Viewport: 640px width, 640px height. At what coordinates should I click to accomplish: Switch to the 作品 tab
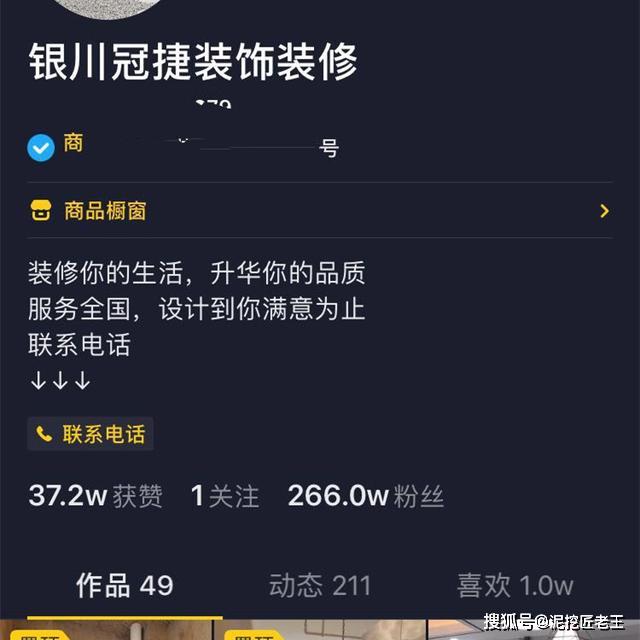[124, 585]
